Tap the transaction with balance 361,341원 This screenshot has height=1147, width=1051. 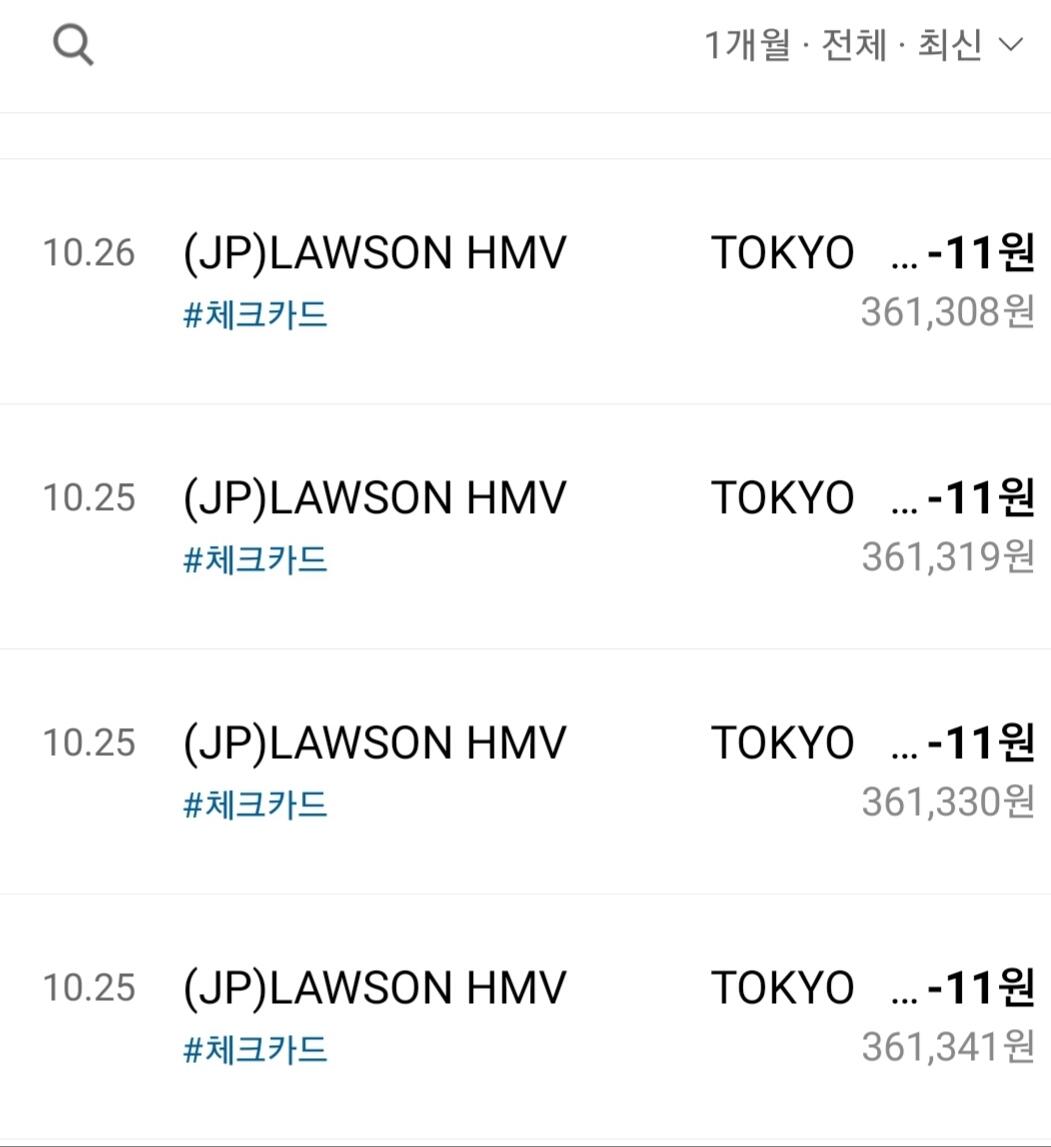pos(525,1016)
